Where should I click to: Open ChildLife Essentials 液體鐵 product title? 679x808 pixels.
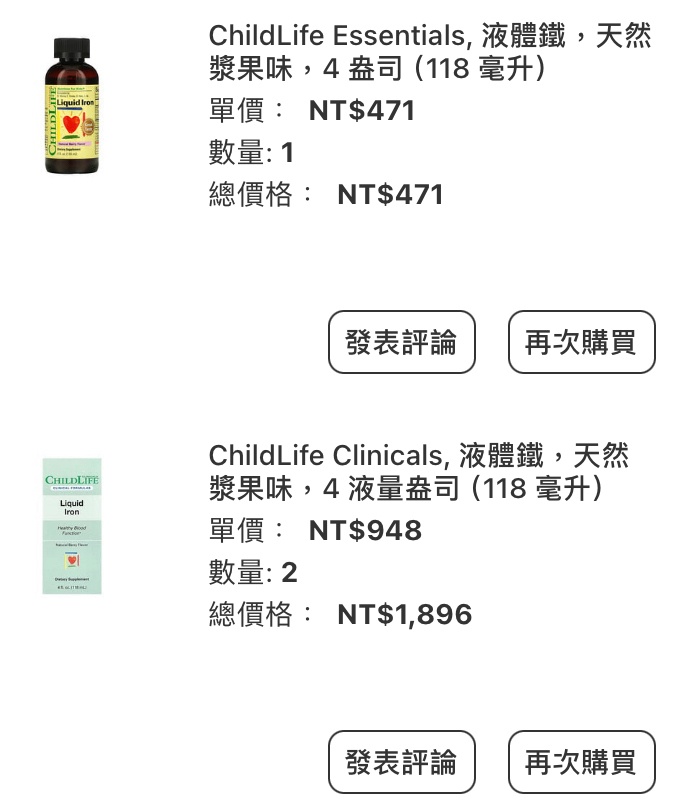[x=430, y=52]
